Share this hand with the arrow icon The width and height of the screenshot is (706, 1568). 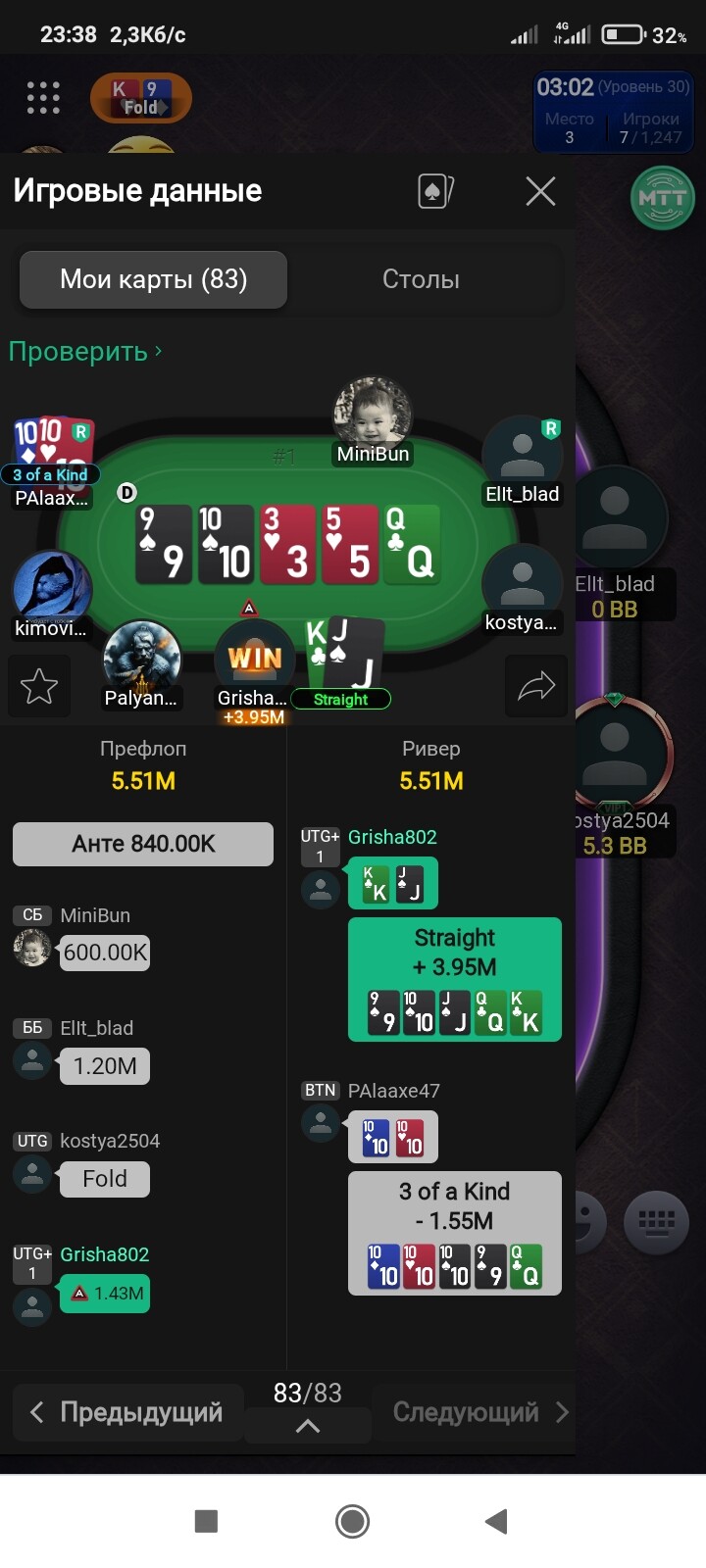pyautogui.click(x=536, y=687)
